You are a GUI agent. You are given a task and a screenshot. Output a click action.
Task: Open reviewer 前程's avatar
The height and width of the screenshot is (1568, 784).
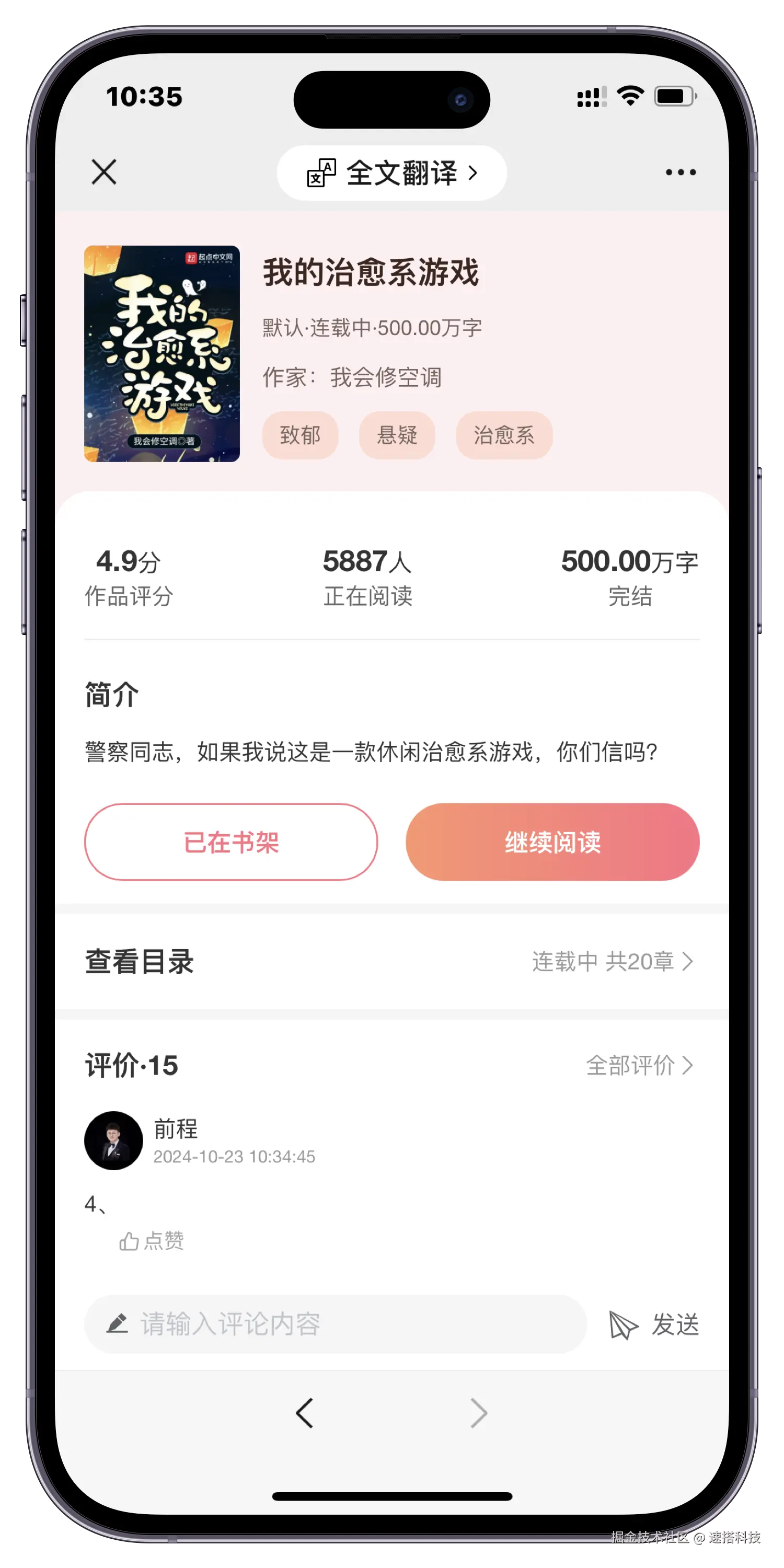click(114, 1140)
